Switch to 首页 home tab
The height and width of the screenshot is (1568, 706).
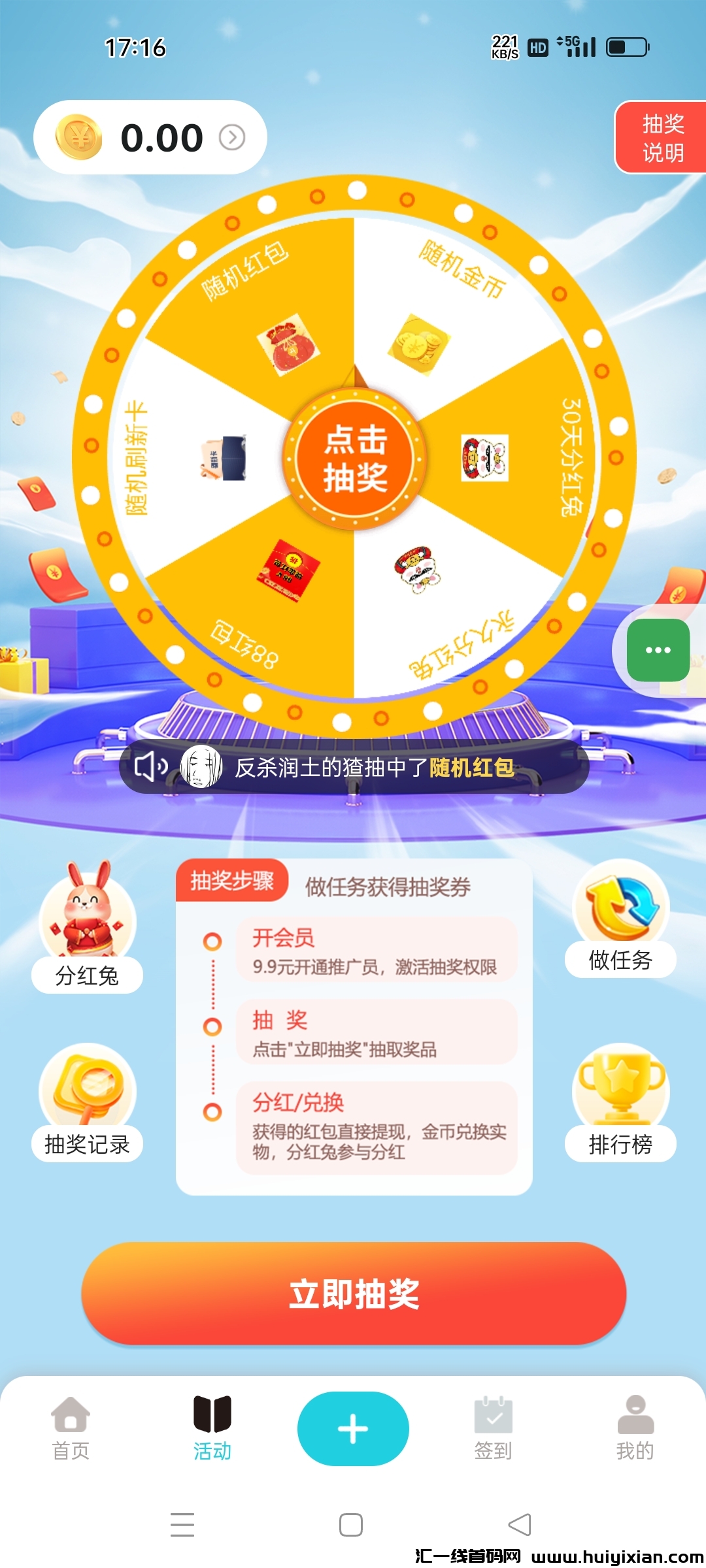point(71,1428)
